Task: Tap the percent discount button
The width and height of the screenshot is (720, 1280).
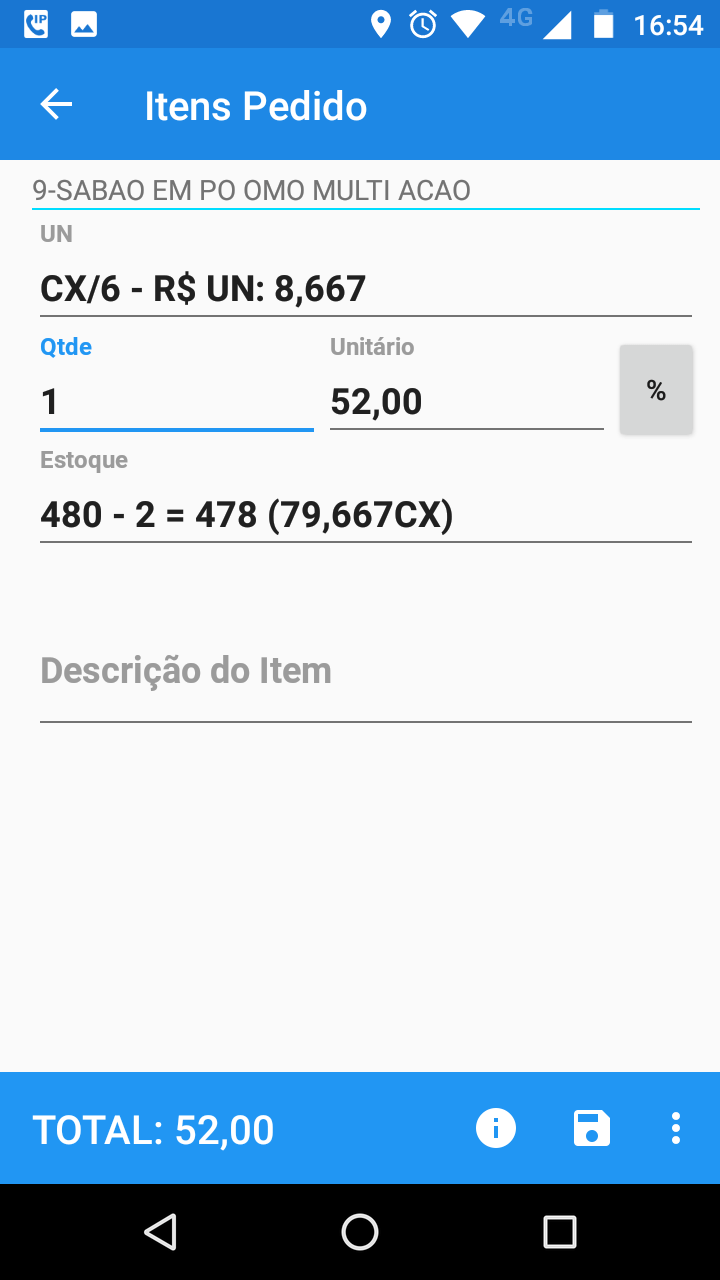Action: 656,390
